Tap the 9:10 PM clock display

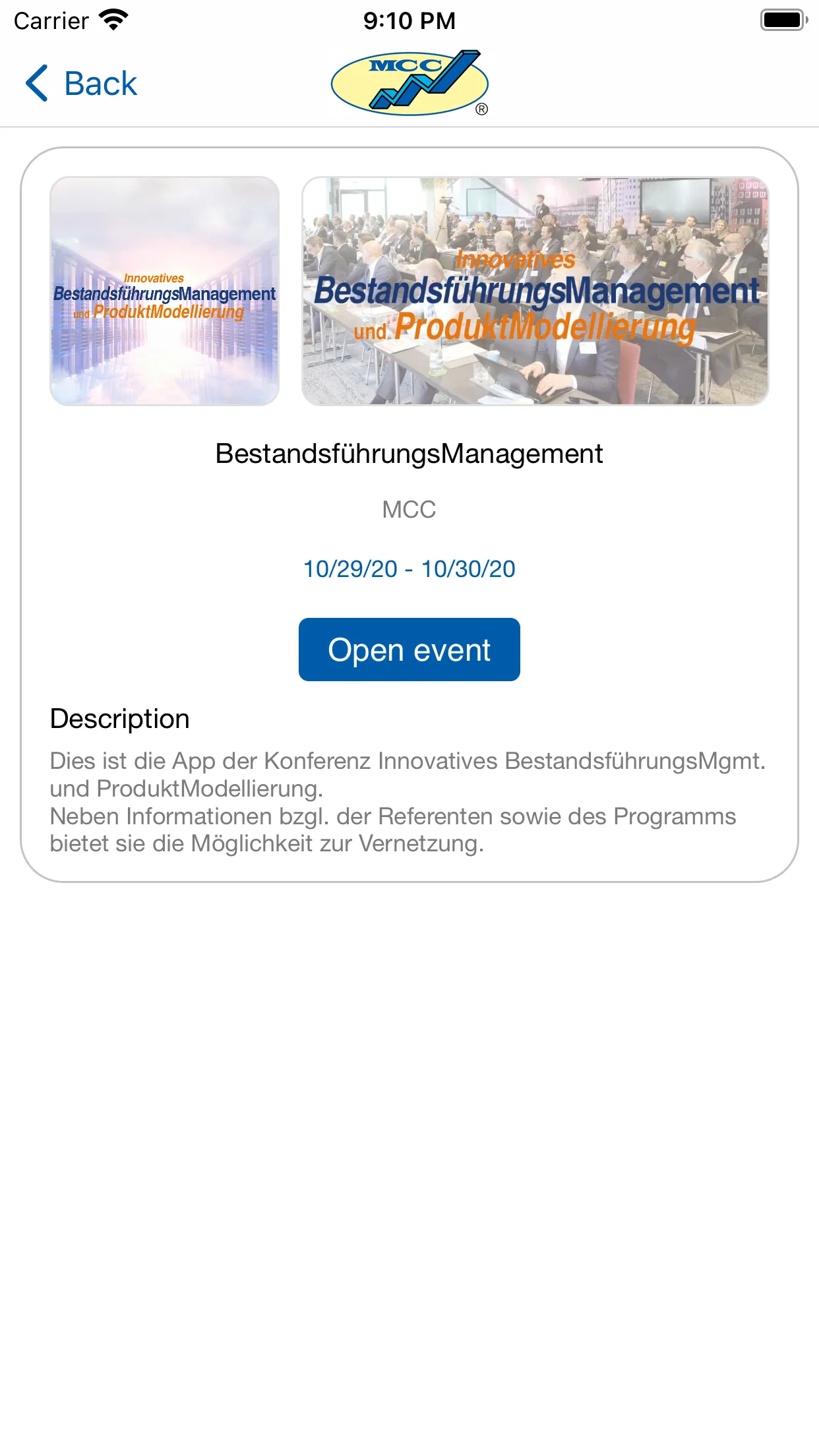pyautogui.click(x=409, y=20)
